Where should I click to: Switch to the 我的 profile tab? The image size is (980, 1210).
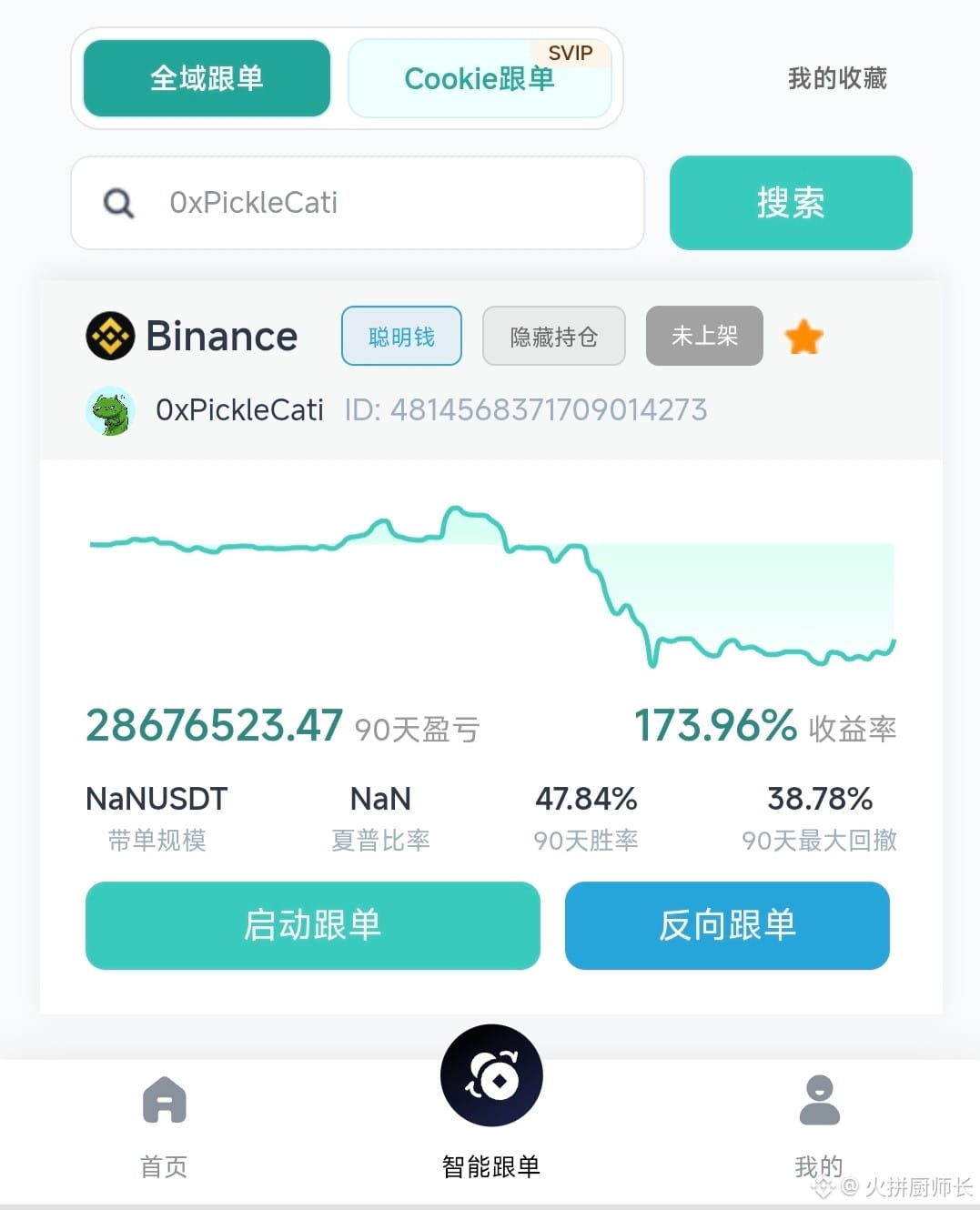(x=819, y=1125)
